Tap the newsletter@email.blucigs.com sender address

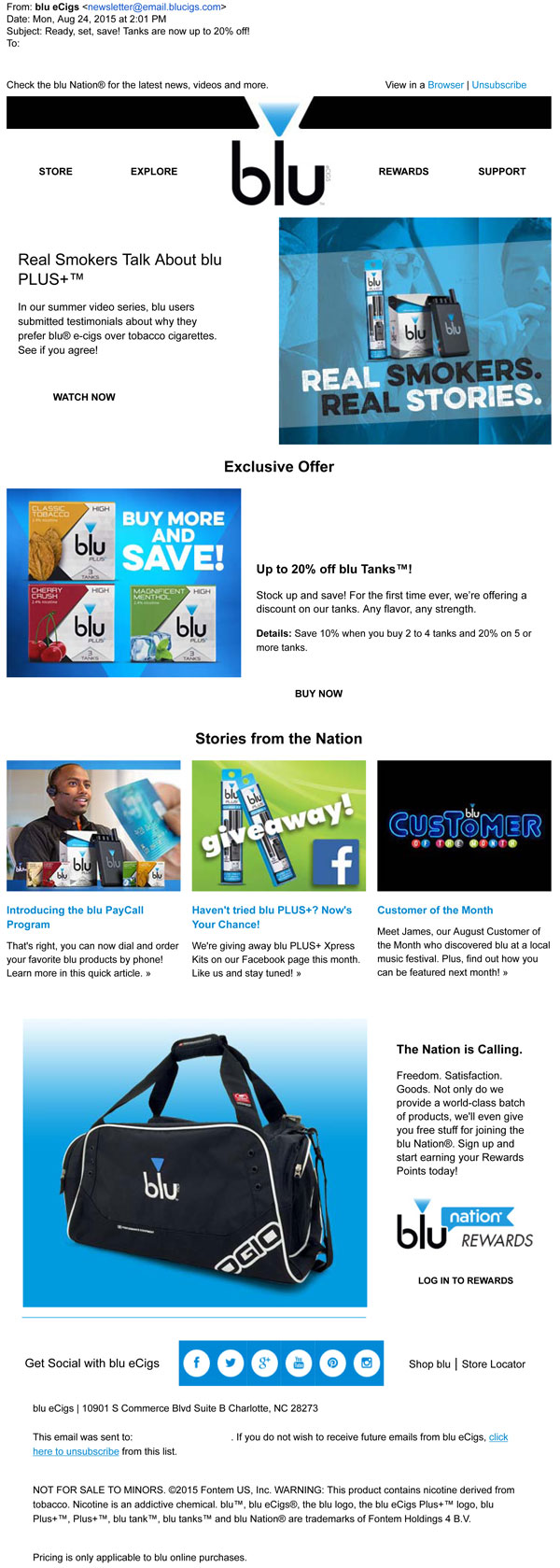[x=154, y=7]
